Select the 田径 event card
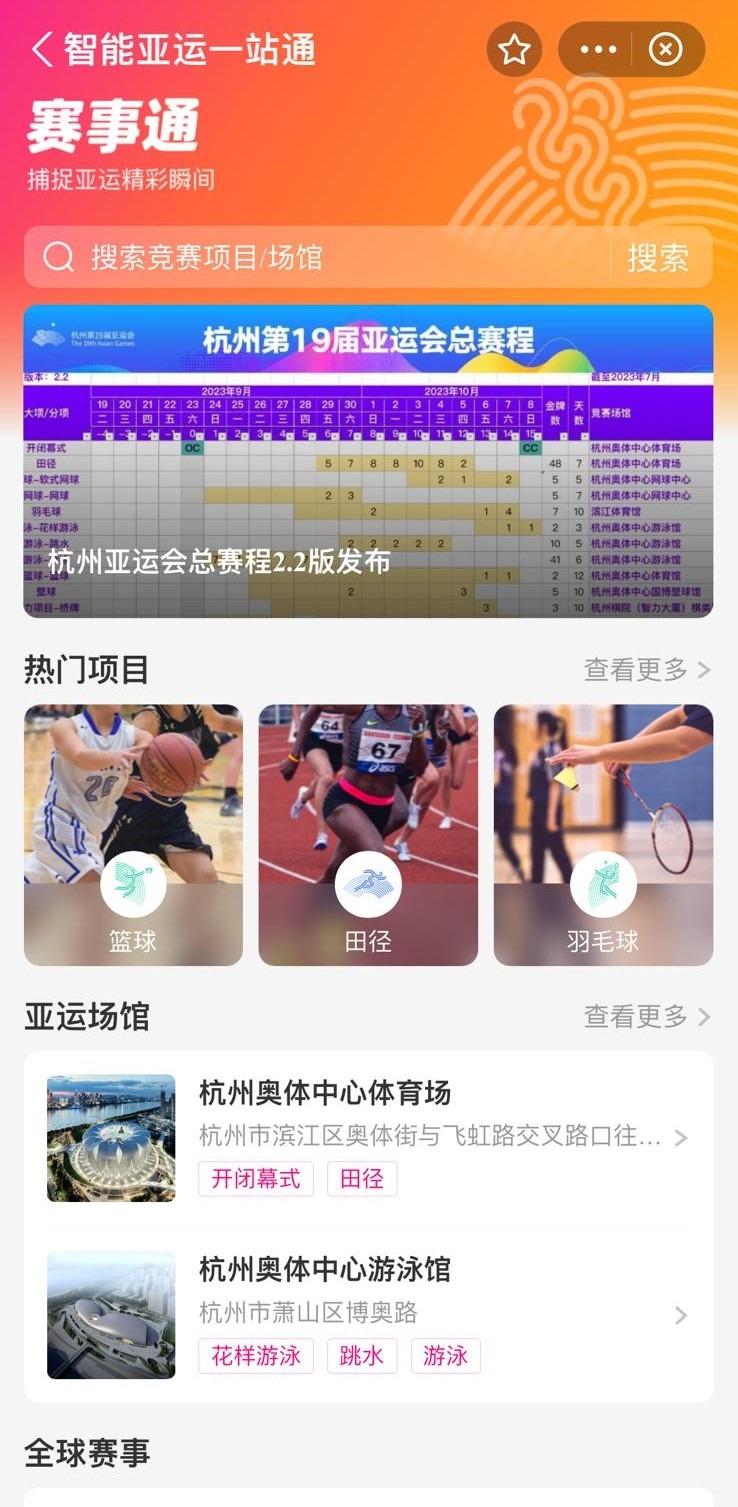 coord(368,835)
